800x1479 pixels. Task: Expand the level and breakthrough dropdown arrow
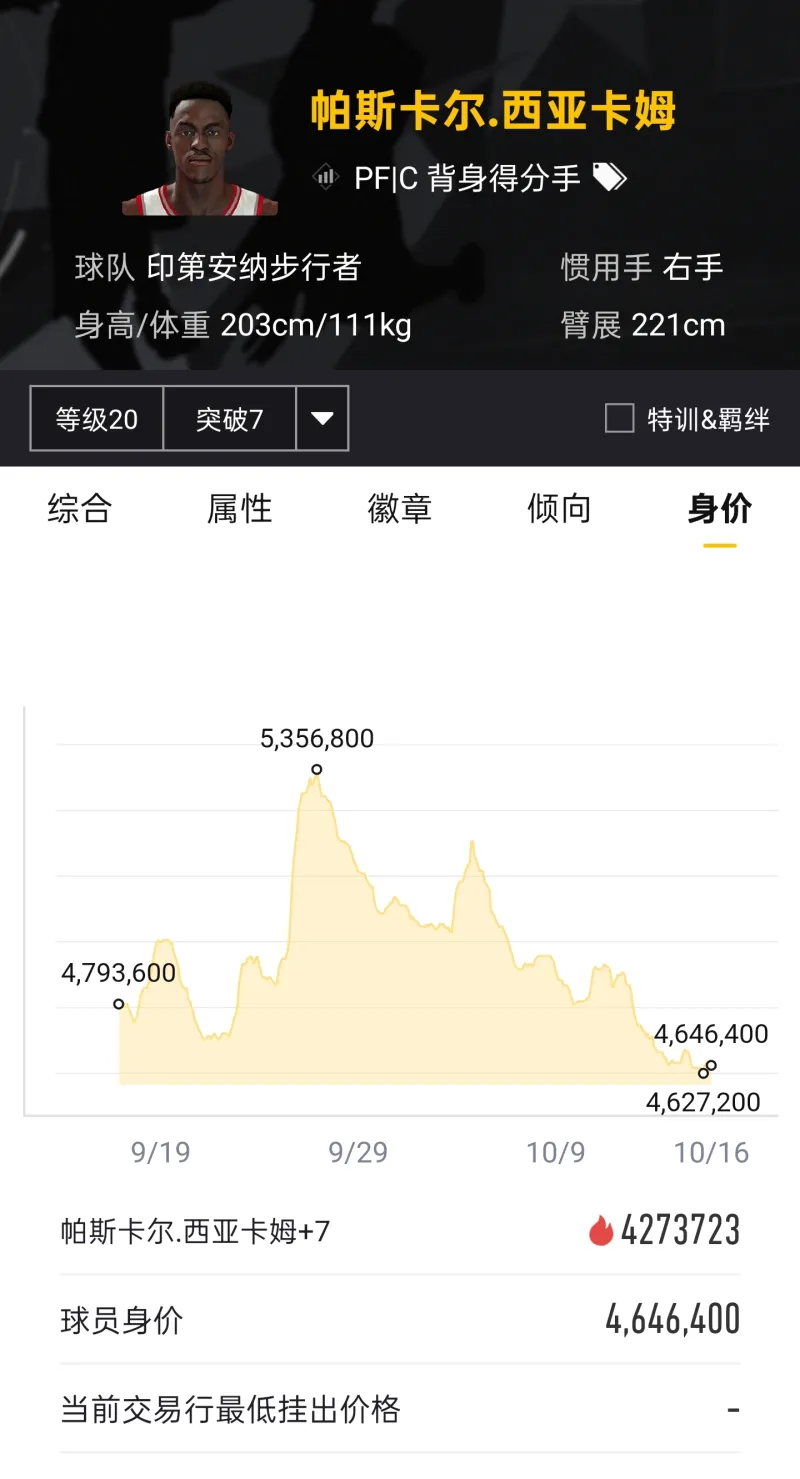pos(322,418)
